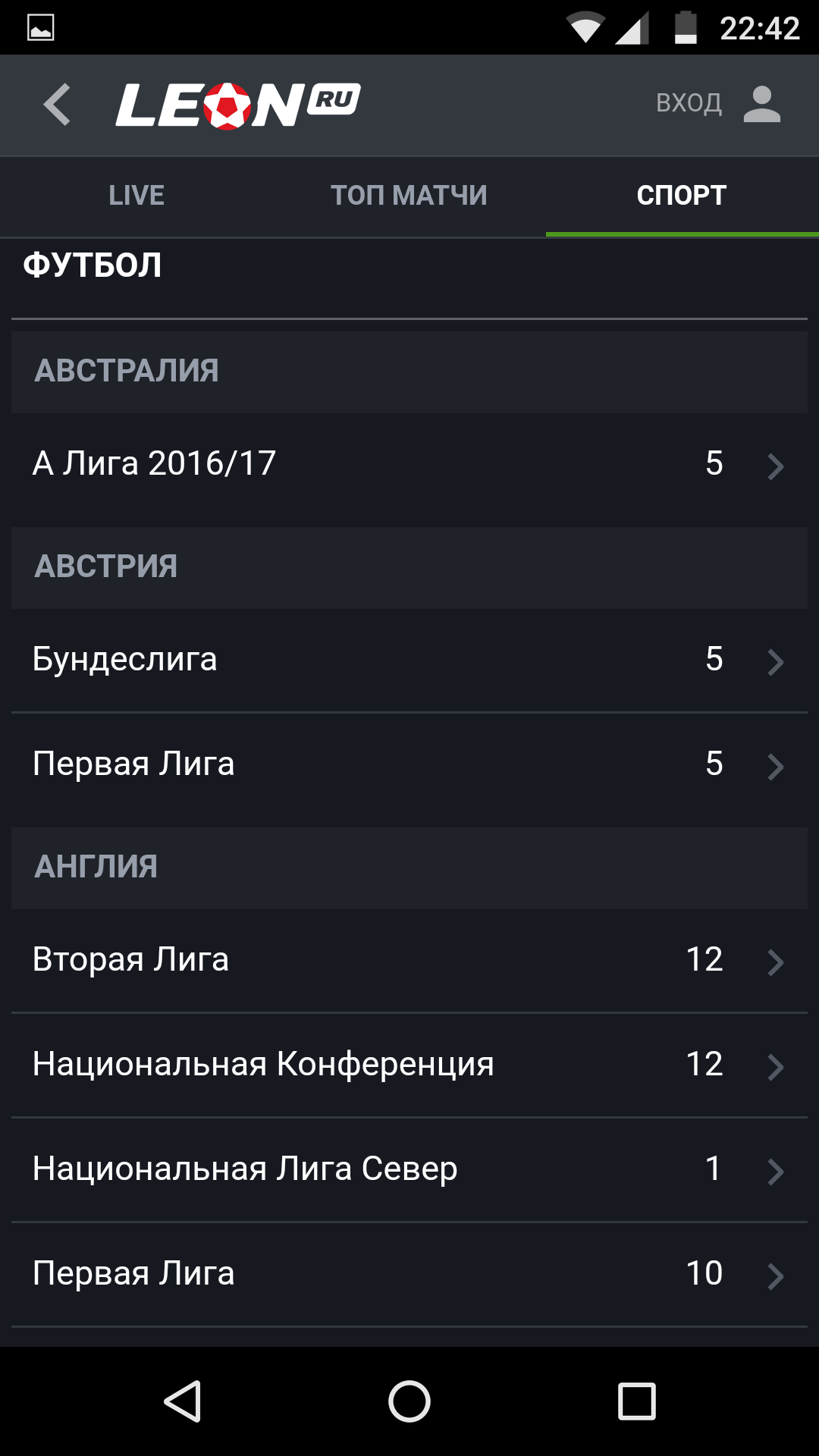
Task: Open Национальная Лига Север league
Action: [x=409, y=1169]
